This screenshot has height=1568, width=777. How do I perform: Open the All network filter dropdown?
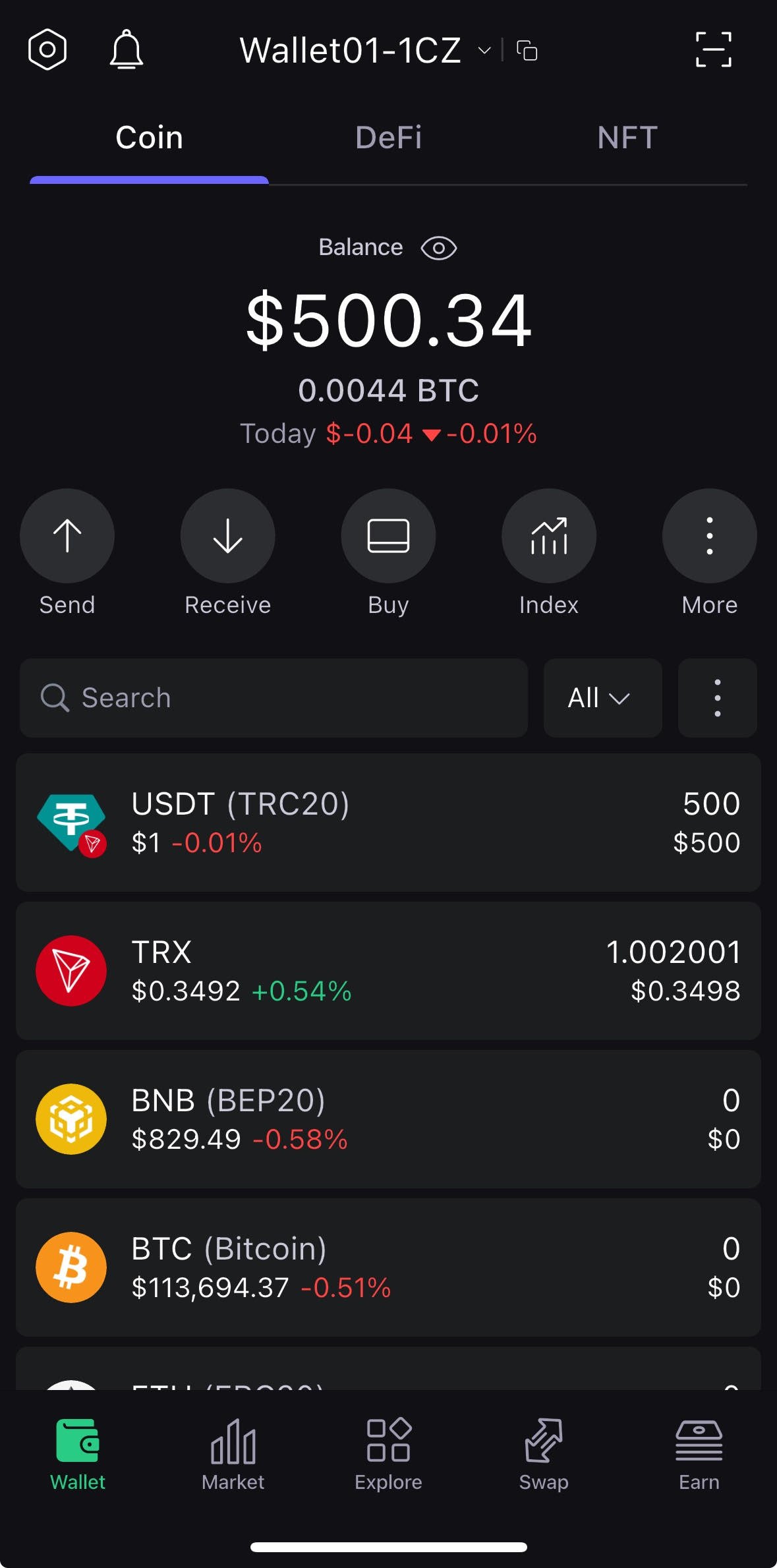pyautogui.click(x=602, y=697)
